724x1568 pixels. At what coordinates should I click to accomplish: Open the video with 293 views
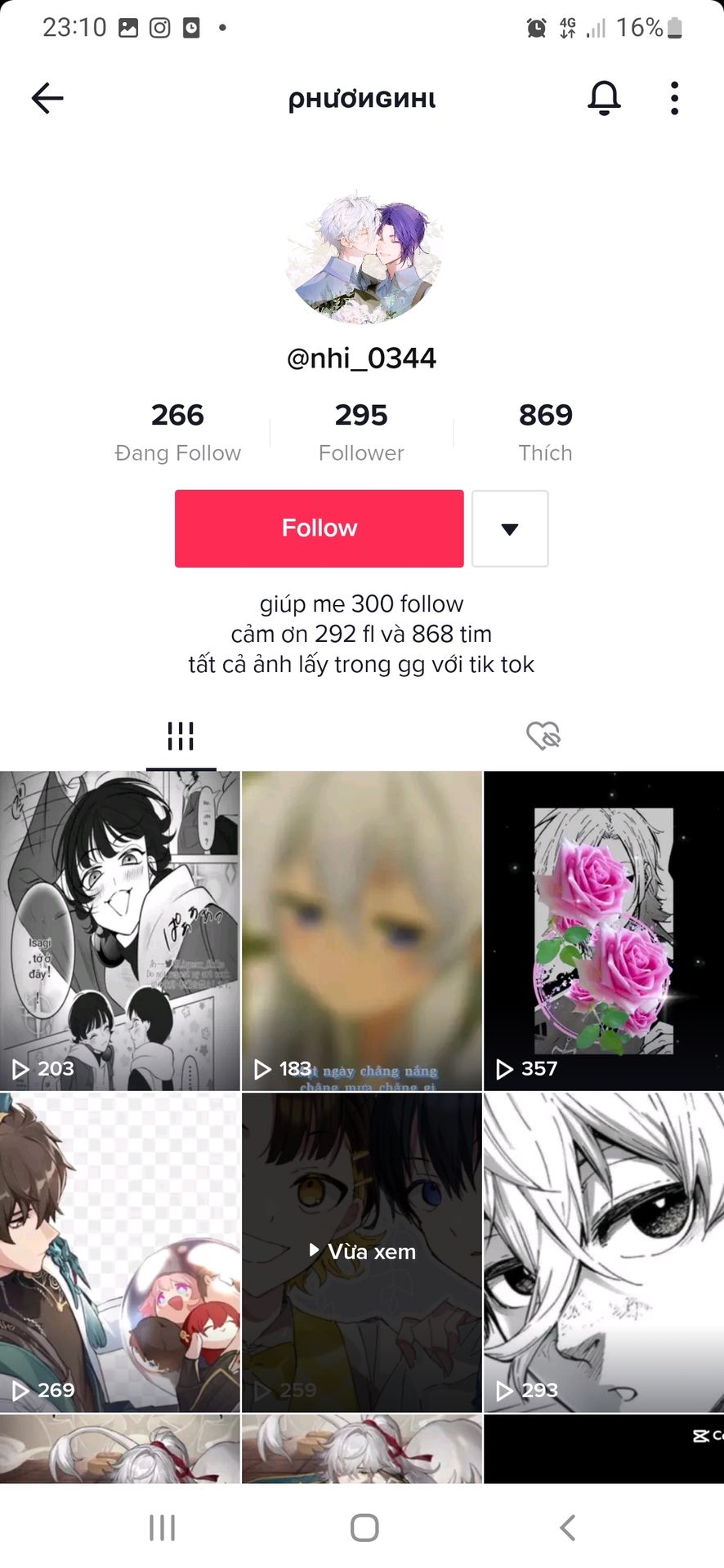click(604, 1253)
